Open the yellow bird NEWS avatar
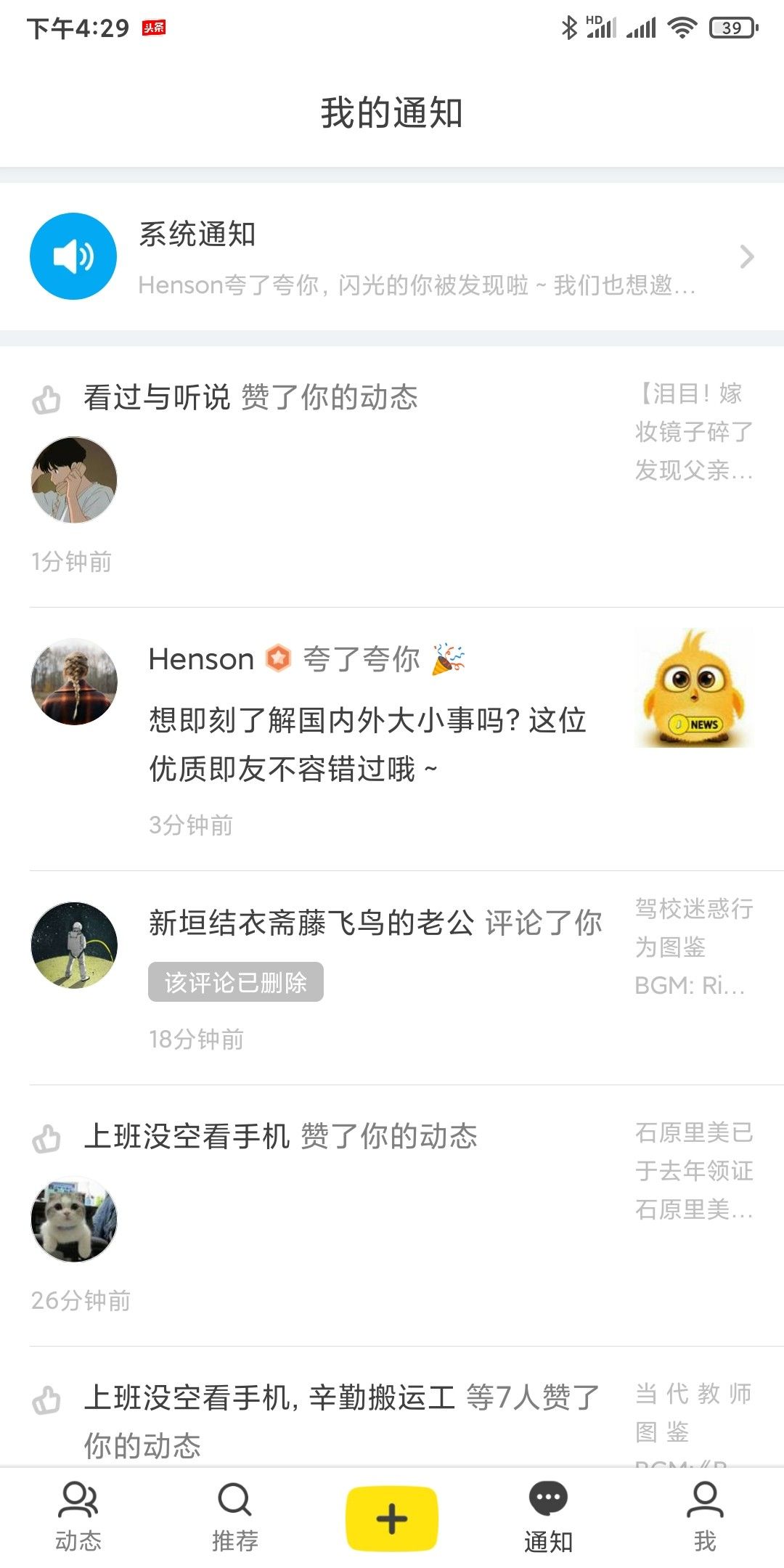Viewport: 784px width, 1568px height. (693, 688)
